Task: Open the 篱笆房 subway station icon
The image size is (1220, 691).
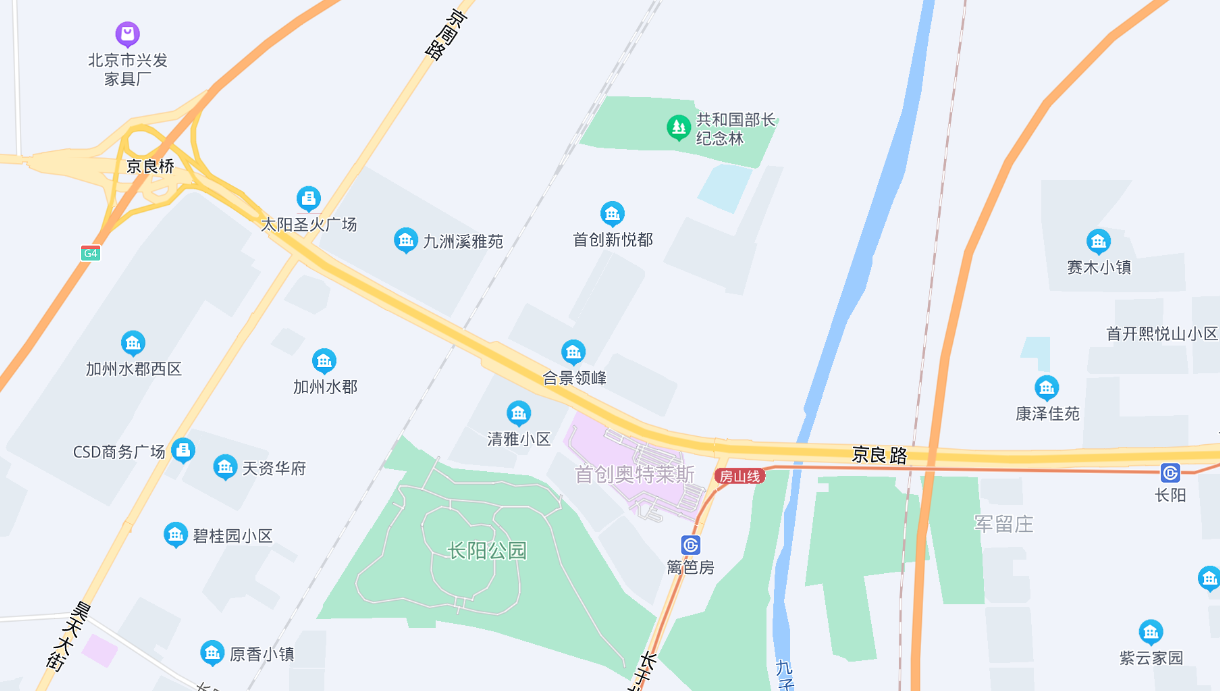Action: (690, 545)
